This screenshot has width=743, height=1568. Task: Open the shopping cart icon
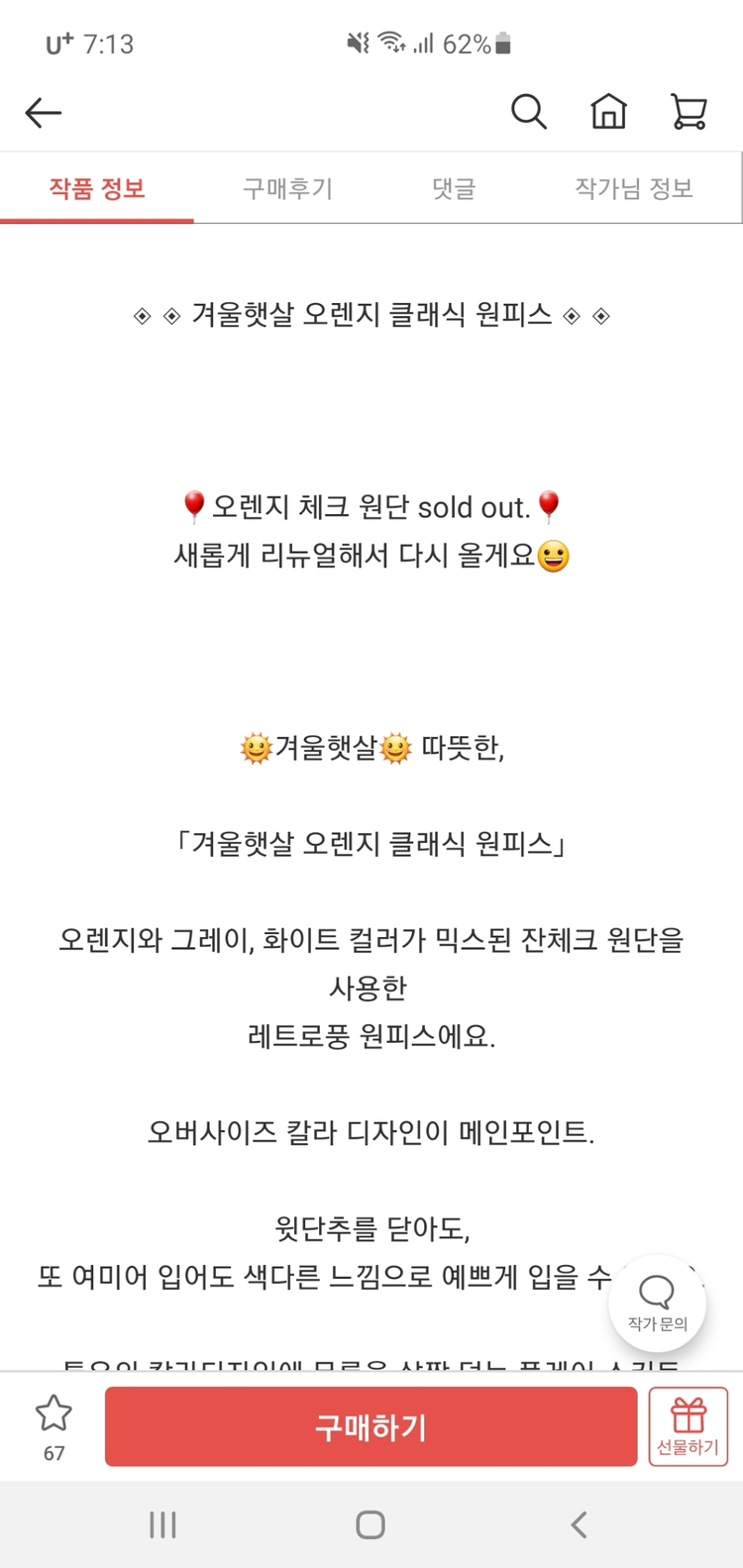[690, 112]
